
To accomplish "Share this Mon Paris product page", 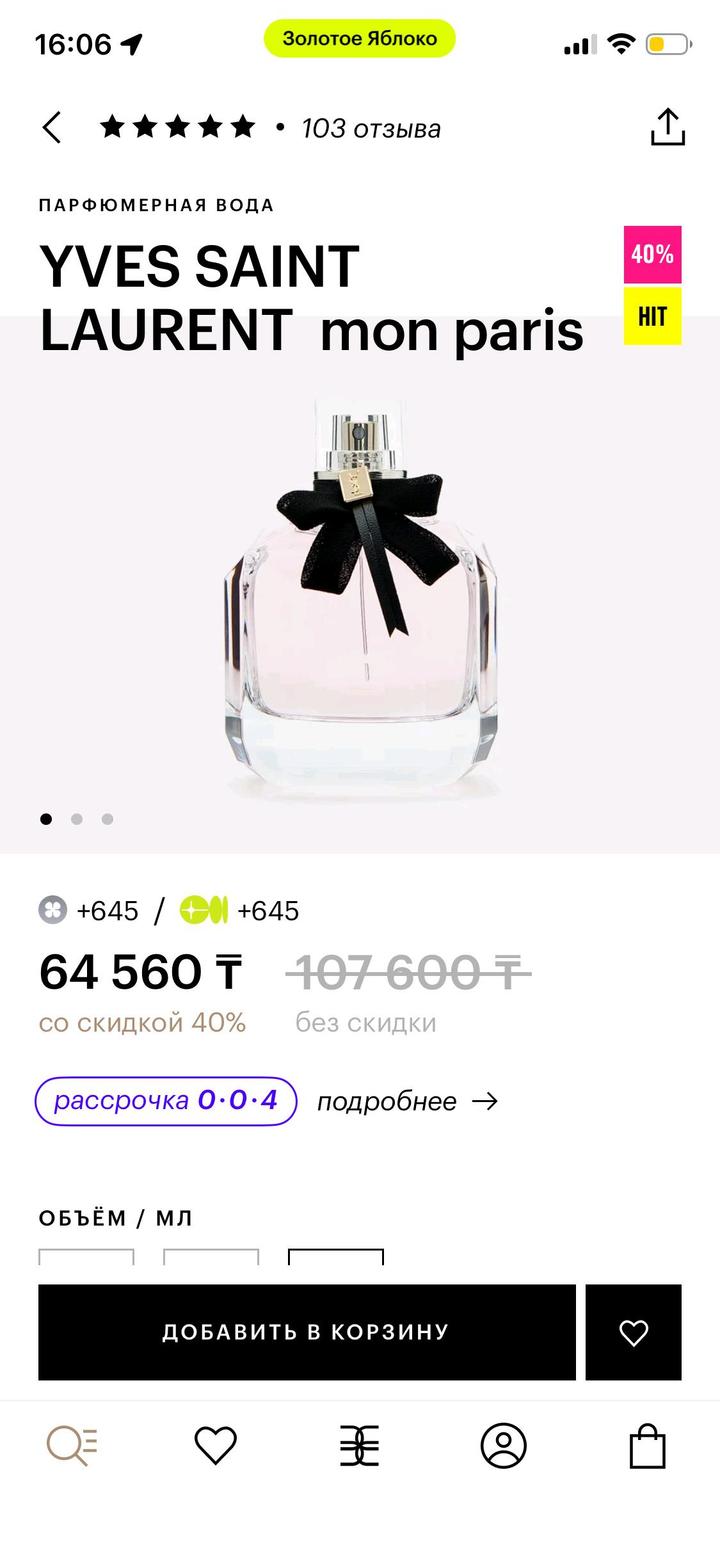I will point(667,128).
